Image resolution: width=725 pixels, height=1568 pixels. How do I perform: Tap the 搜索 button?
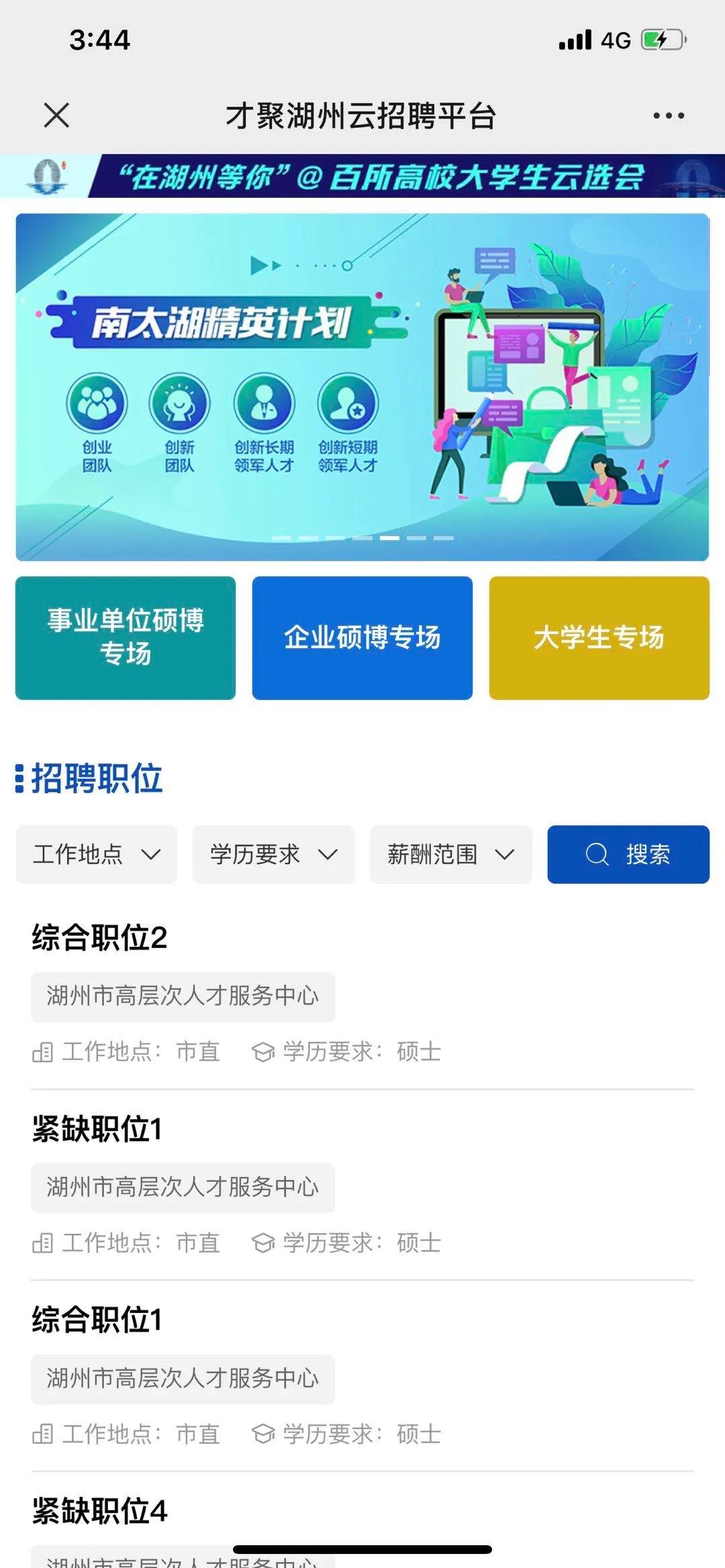628,854
